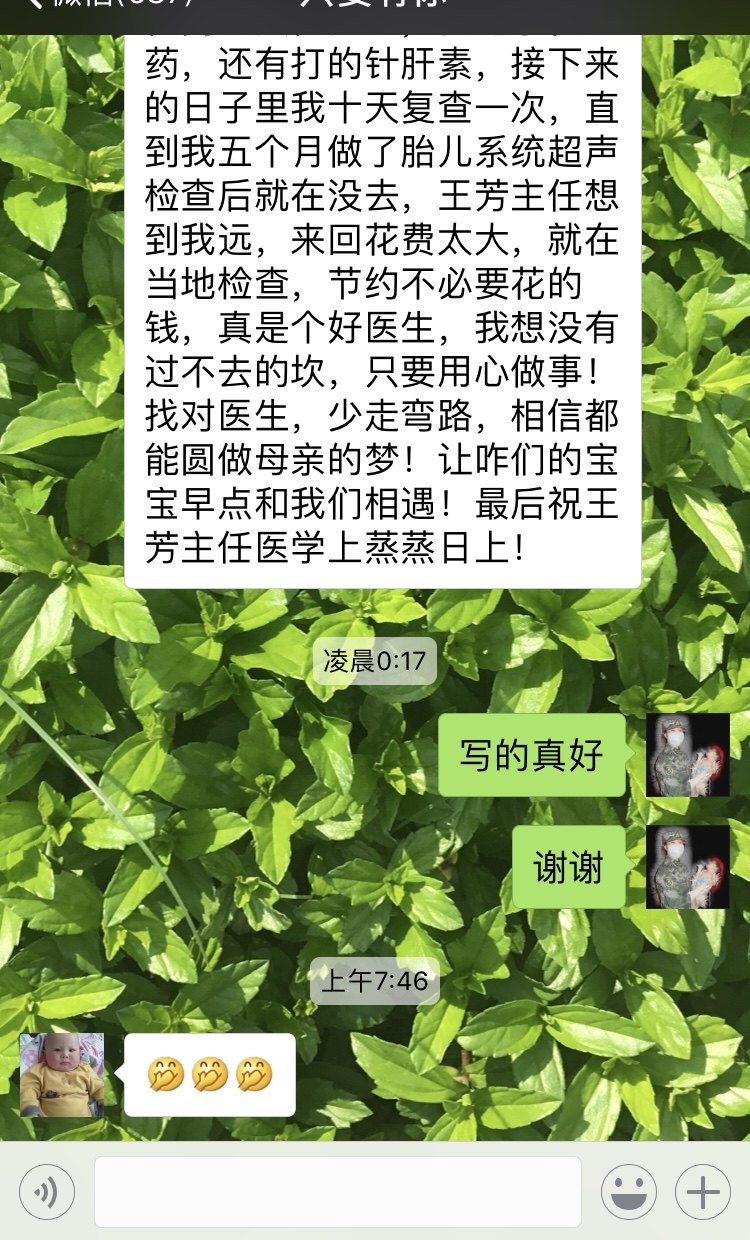
Task: Open own avatar beside 写的真好 message
Action: [x=687, y=755]
